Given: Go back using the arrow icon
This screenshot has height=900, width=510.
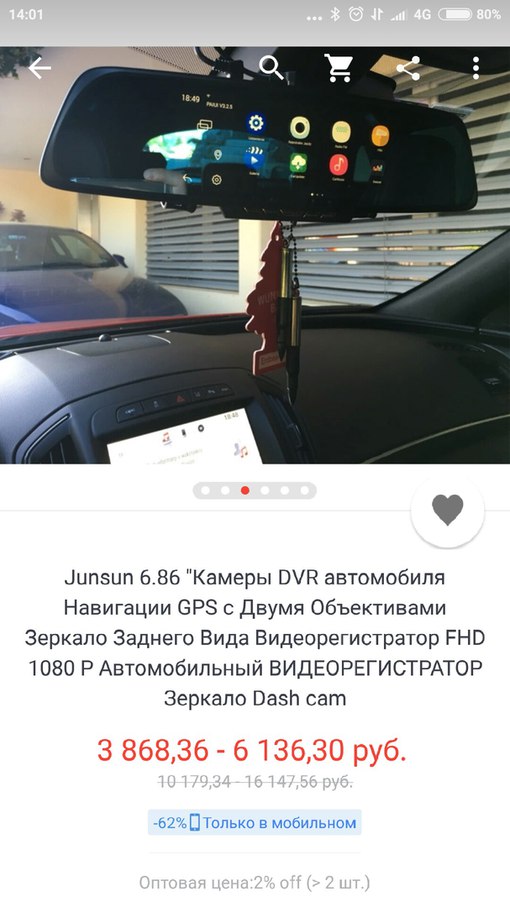Looking at the screenshot, I should point(40,68).
